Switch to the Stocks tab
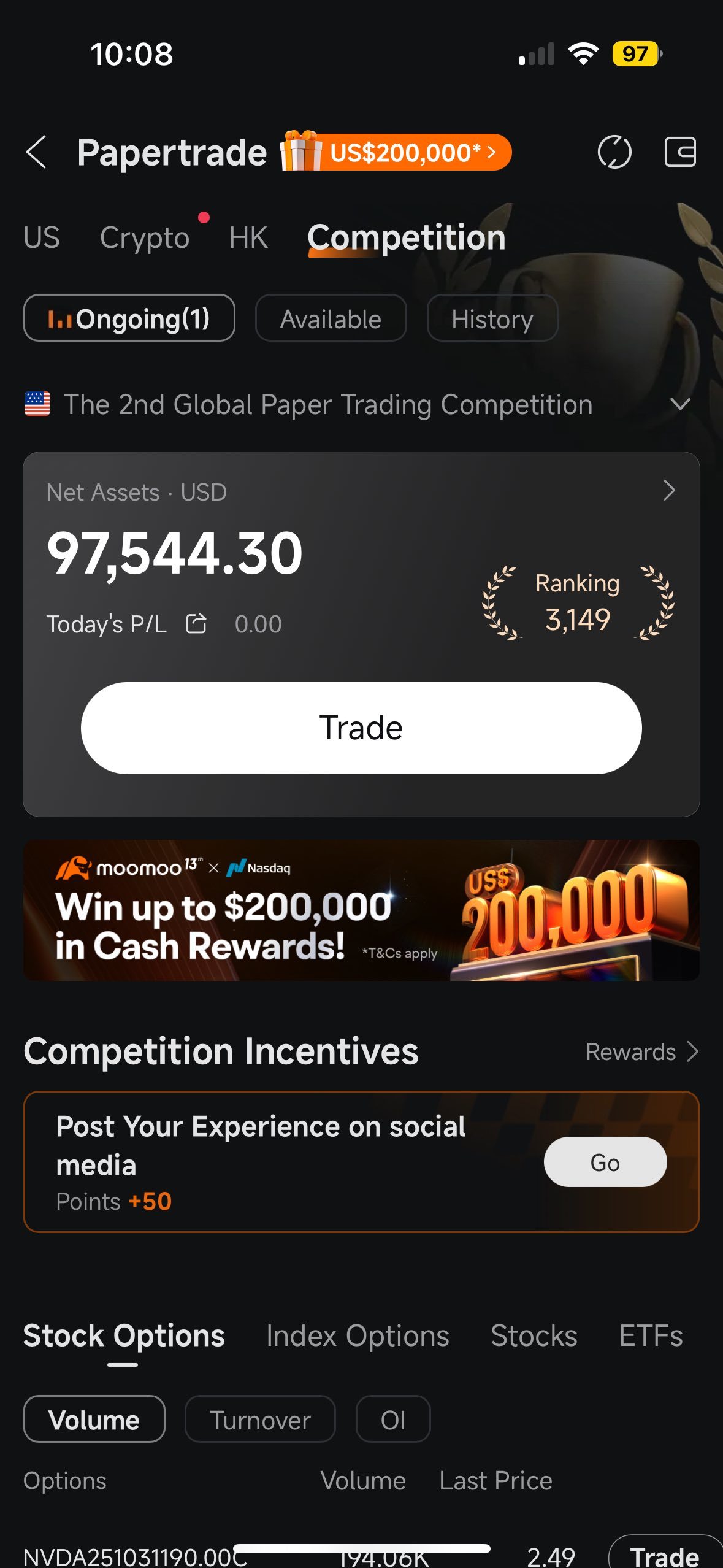The height and width of the screenshot is (1568, 723). [x=534, y=1336]
